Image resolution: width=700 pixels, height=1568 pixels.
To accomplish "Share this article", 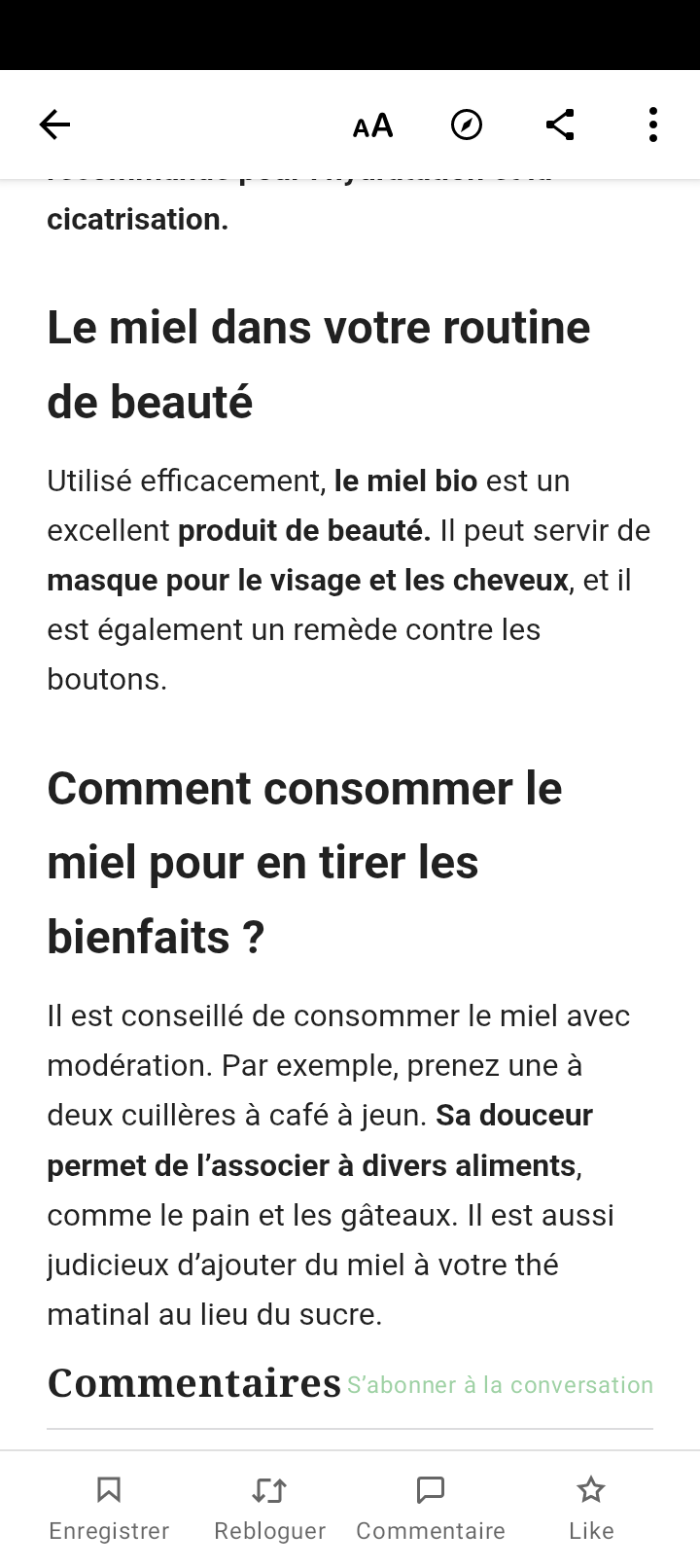I will (x=560, y=125).
